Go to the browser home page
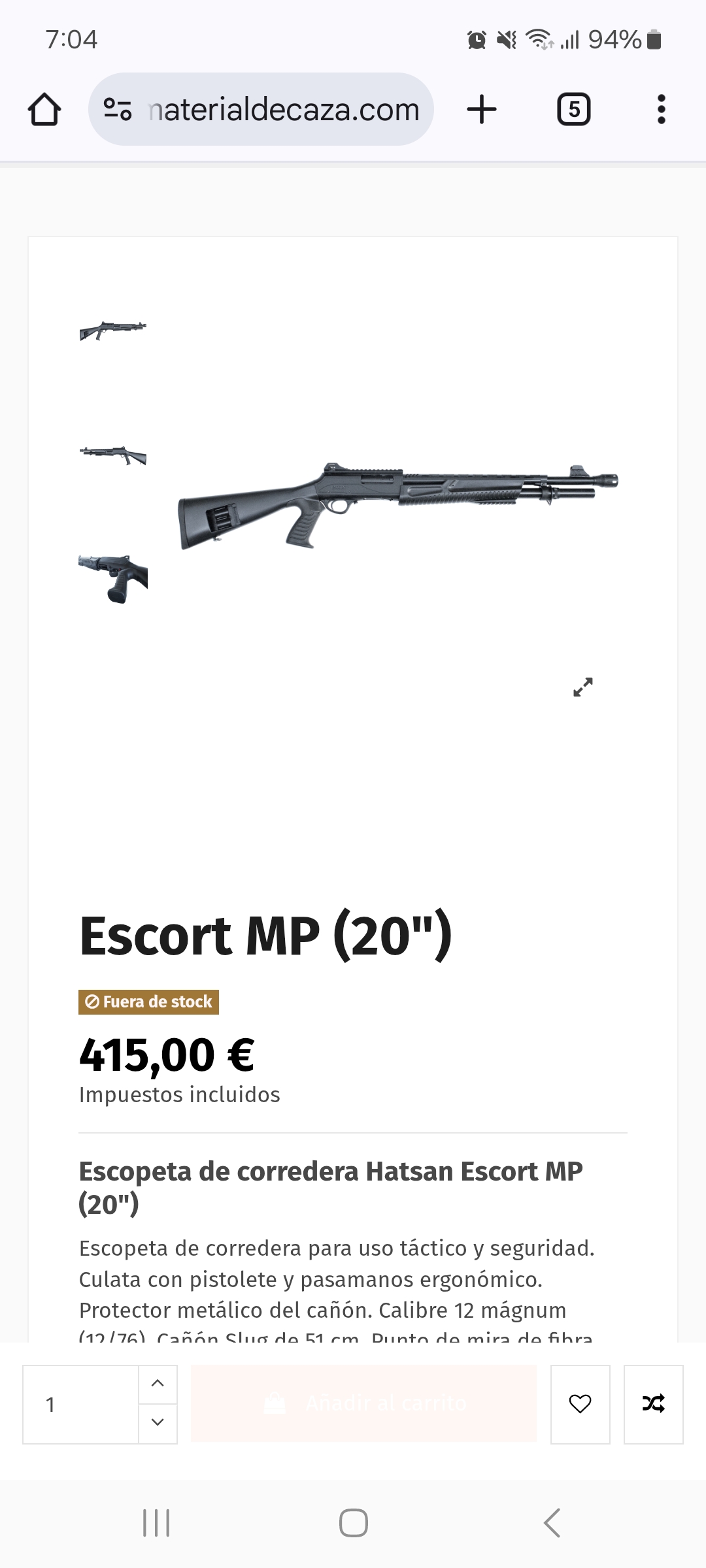 44,109
